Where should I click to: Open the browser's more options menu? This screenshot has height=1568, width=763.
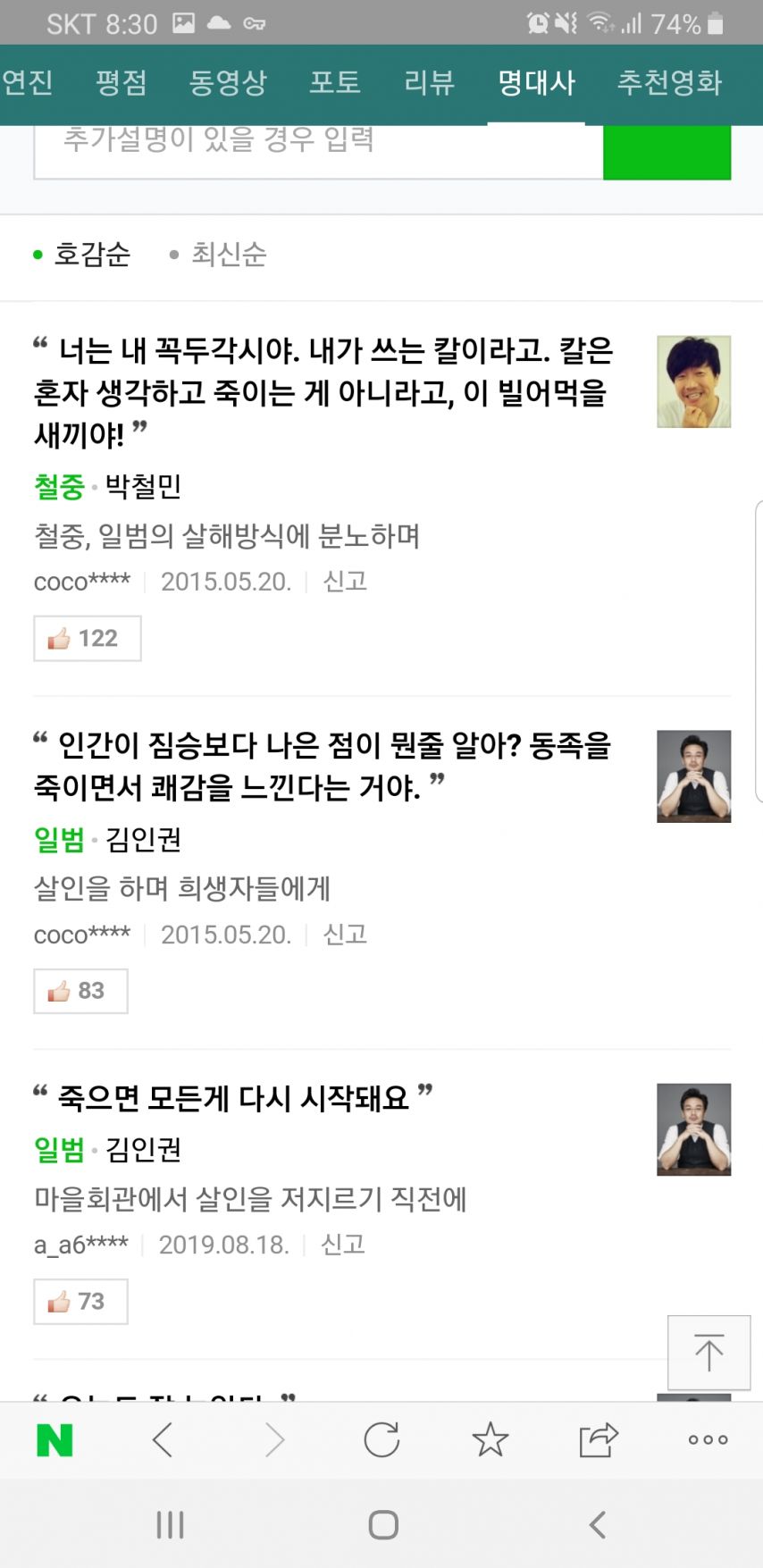[708, 1440]
